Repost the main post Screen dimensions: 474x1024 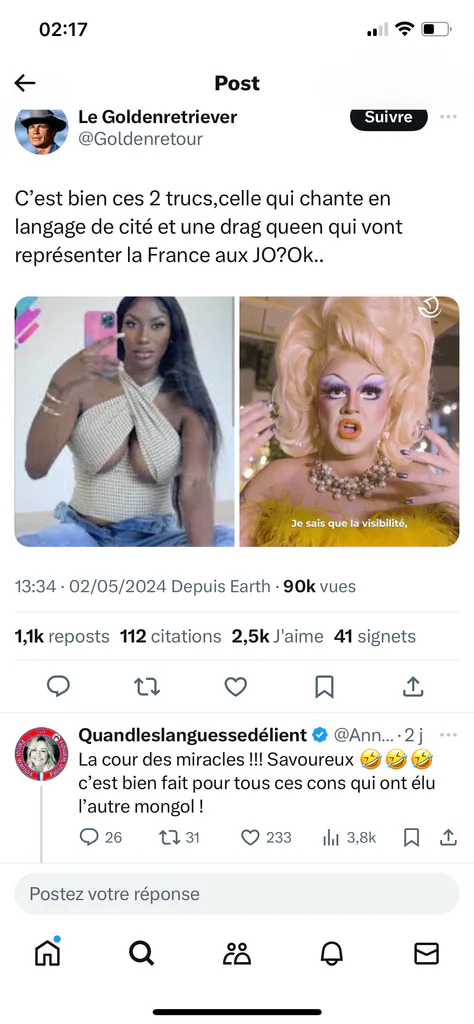147,686
